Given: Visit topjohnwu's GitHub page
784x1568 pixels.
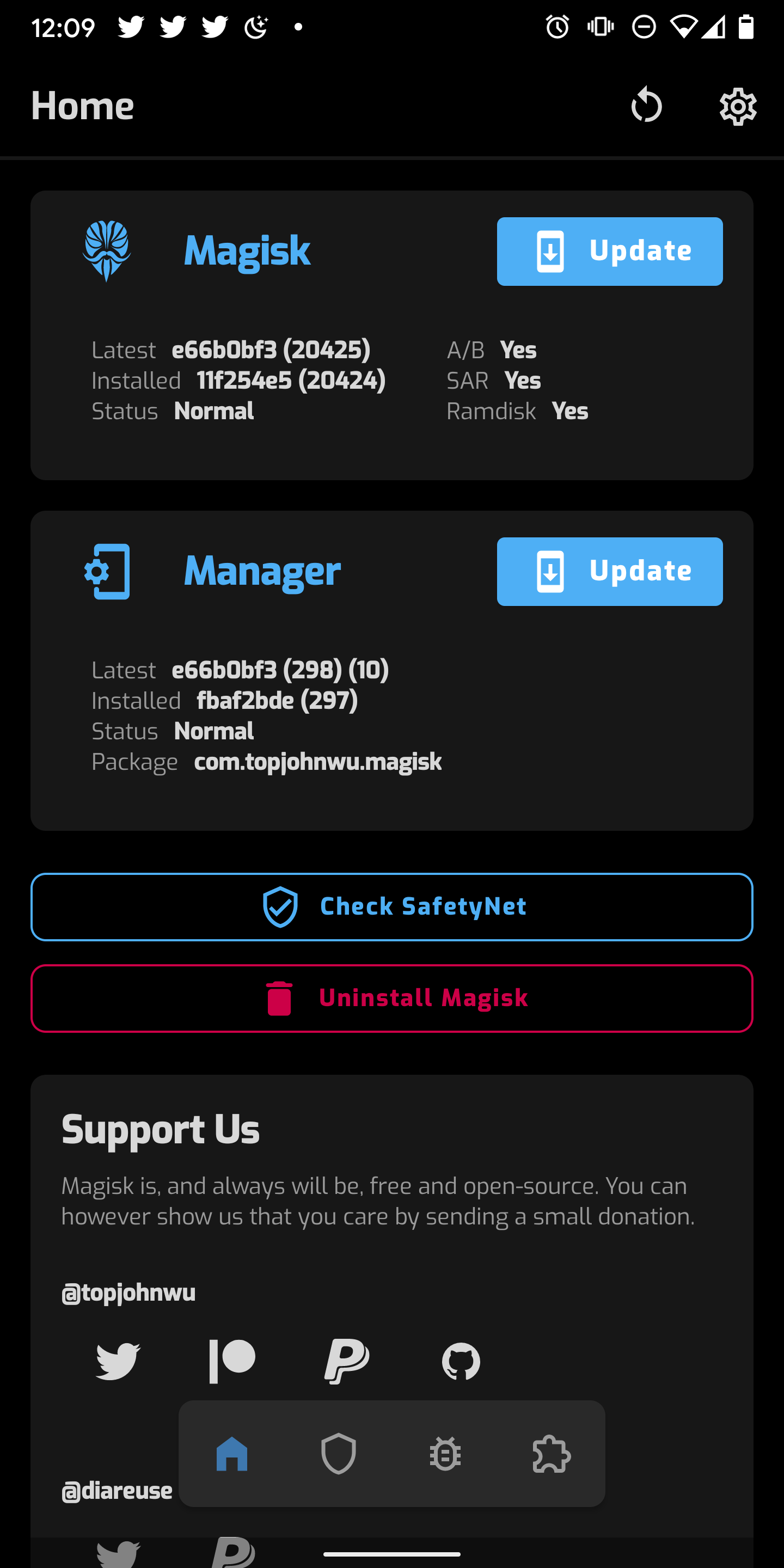Looking at the screenshot, I should click(x=460, y=1361).
